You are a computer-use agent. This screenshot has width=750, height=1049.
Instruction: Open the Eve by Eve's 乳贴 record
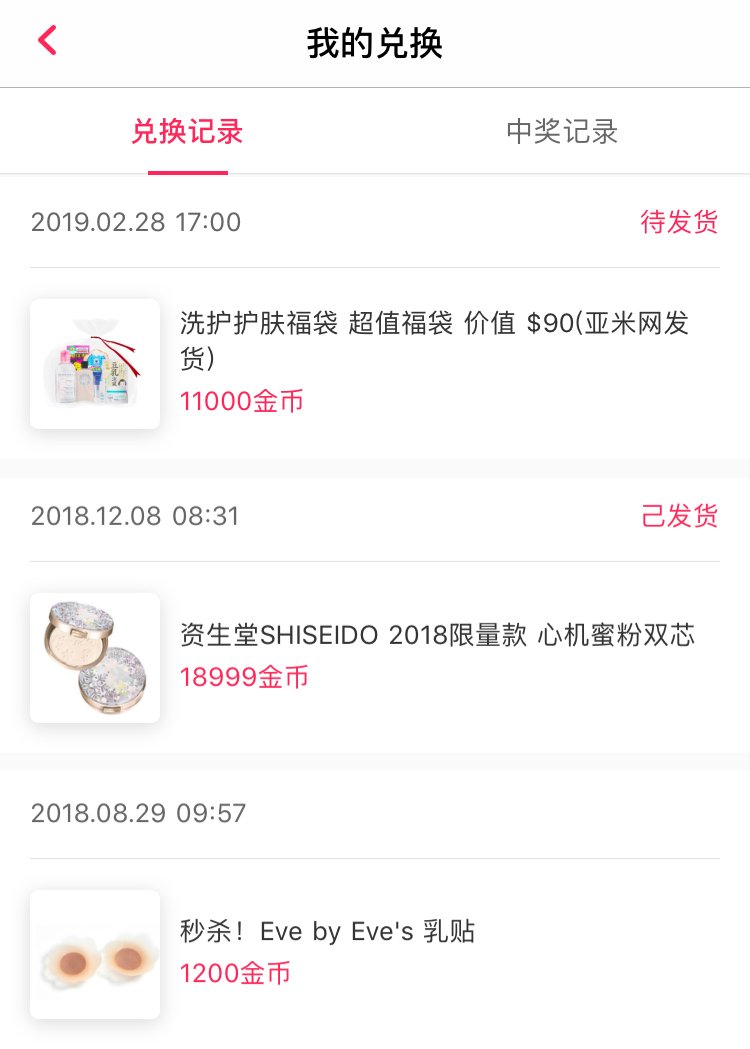(x=327, y=932)
